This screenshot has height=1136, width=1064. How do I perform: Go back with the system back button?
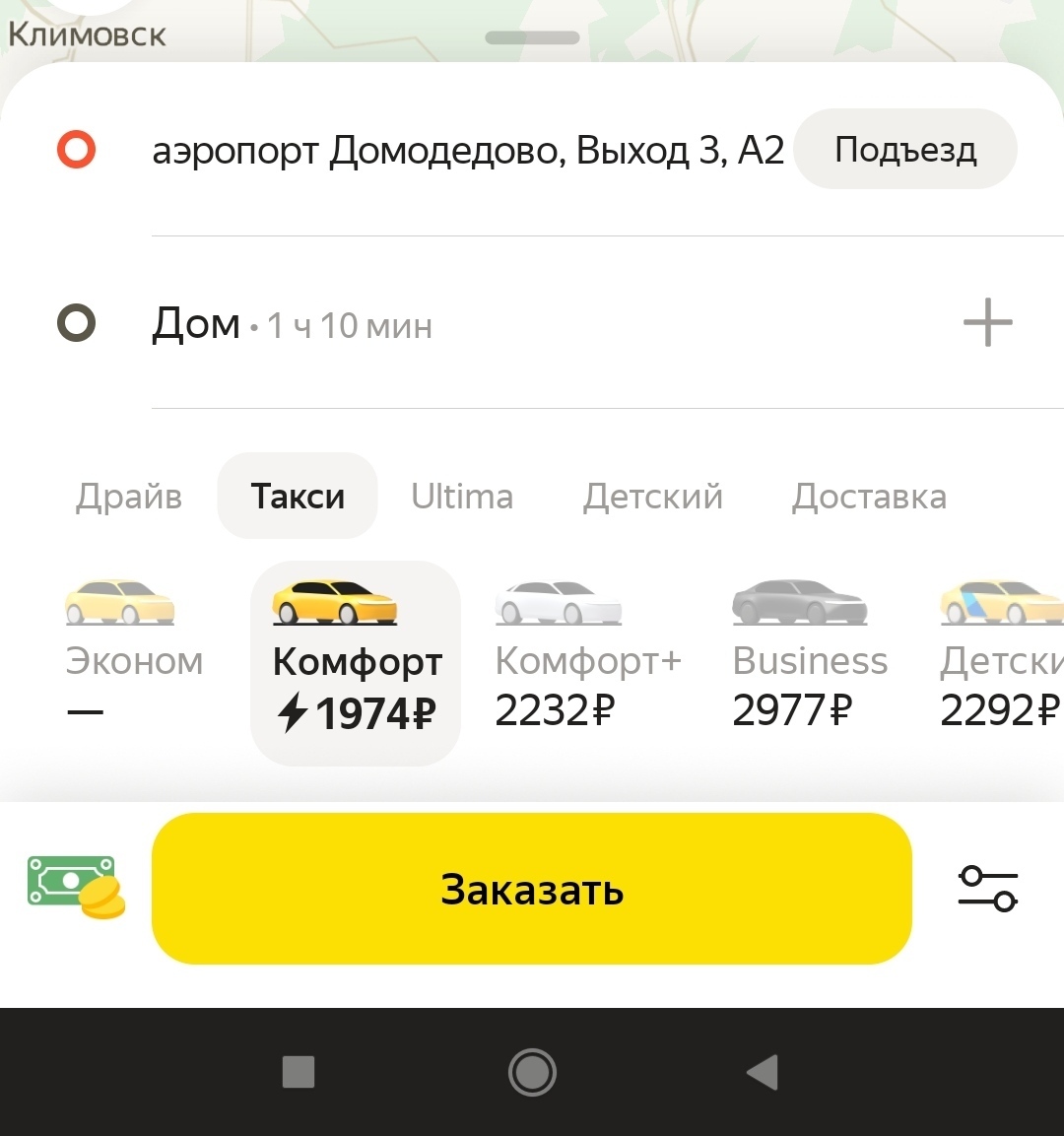click(763, 1072)
